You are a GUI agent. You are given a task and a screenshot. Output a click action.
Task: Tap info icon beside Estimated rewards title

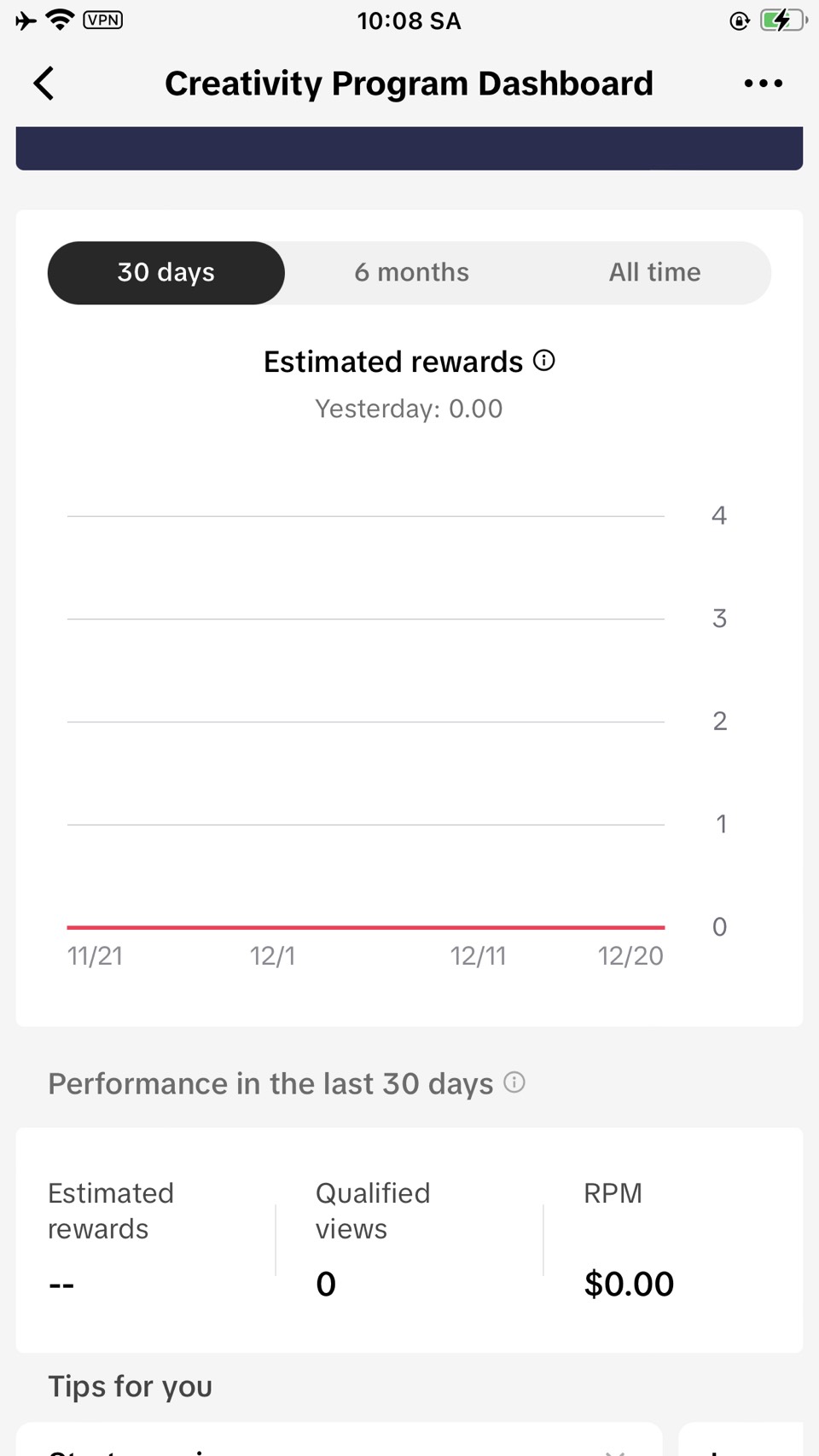point(544,361)
